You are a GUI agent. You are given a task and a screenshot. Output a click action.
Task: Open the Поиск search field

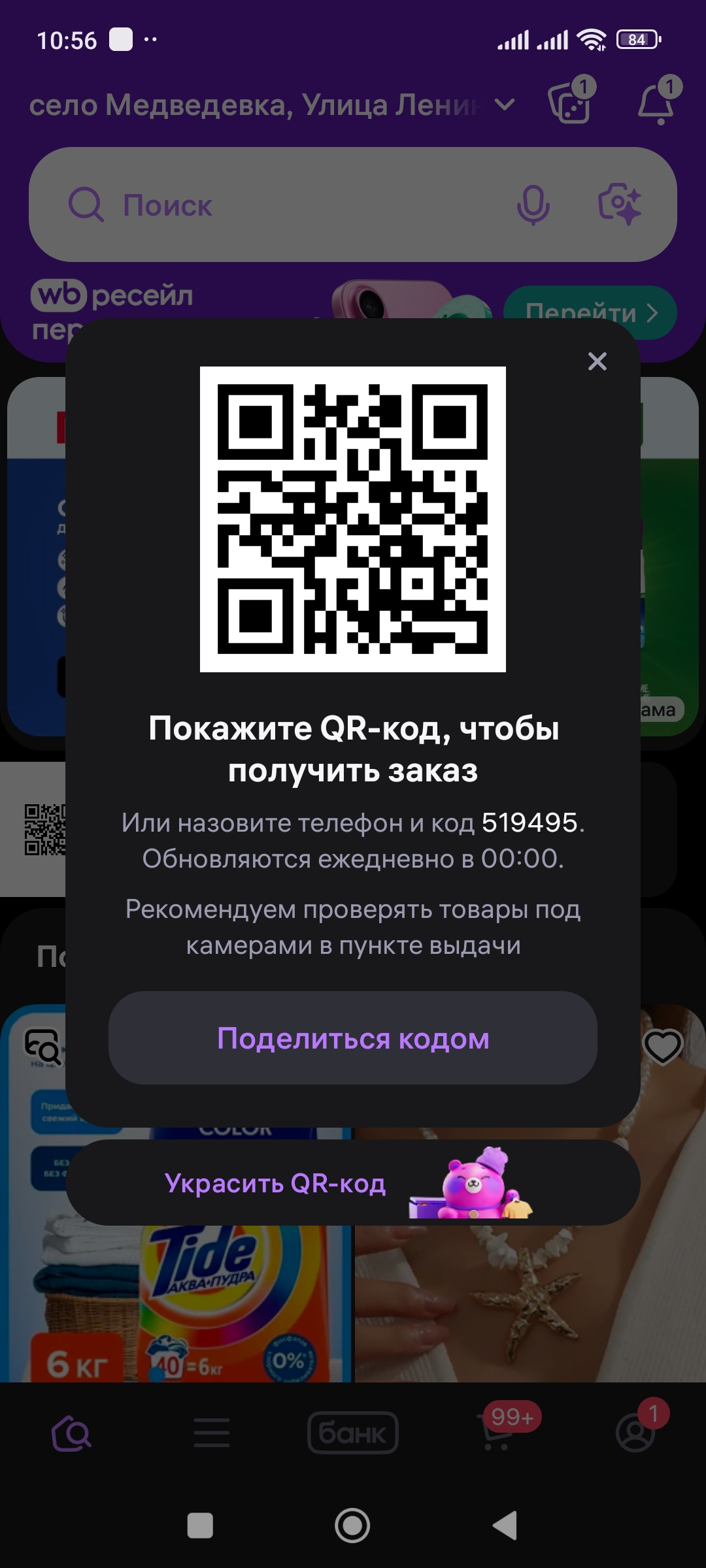(288, 205)
